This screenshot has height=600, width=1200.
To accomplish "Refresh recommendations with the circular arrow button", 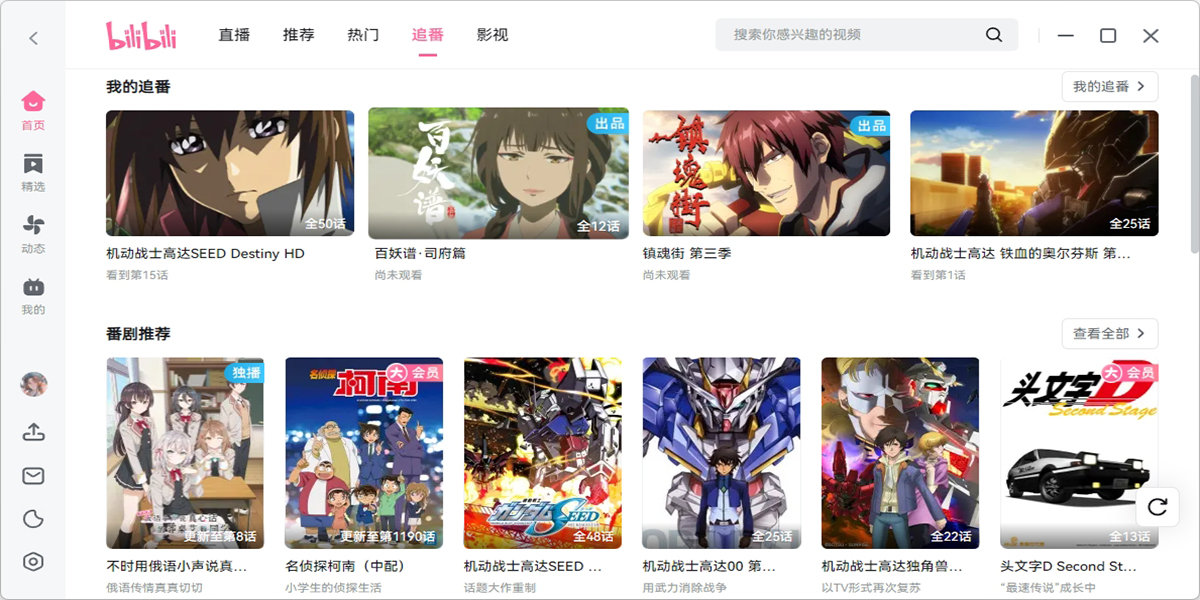I will [x=1158, y=506].
